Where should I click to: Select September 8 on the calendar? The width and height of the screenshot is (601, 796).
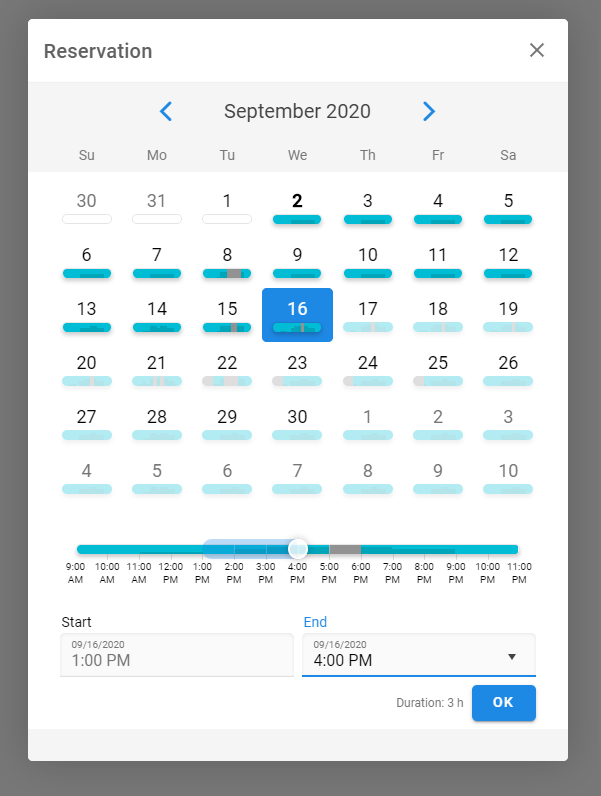pos(227,258)
